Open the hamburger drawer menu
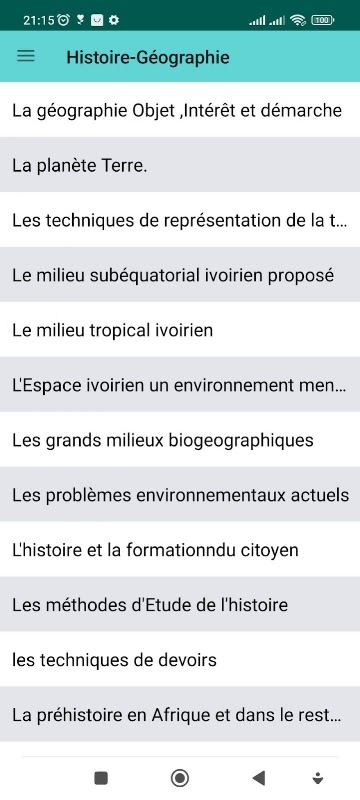 25,57
